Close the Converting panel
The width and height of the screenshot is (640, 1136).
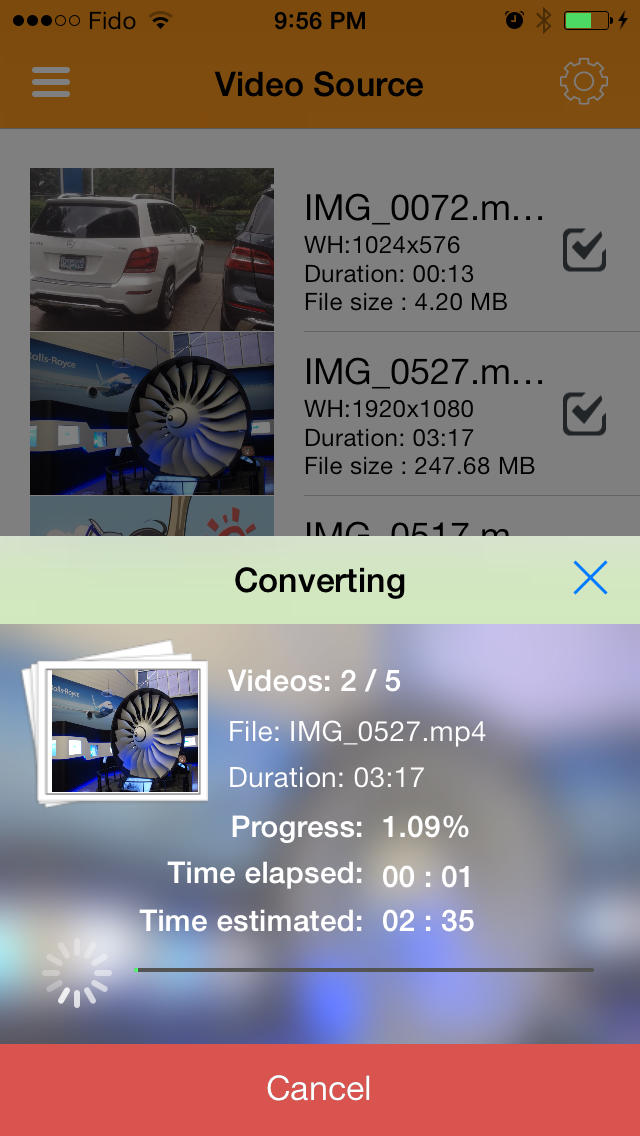click(590, 578)
